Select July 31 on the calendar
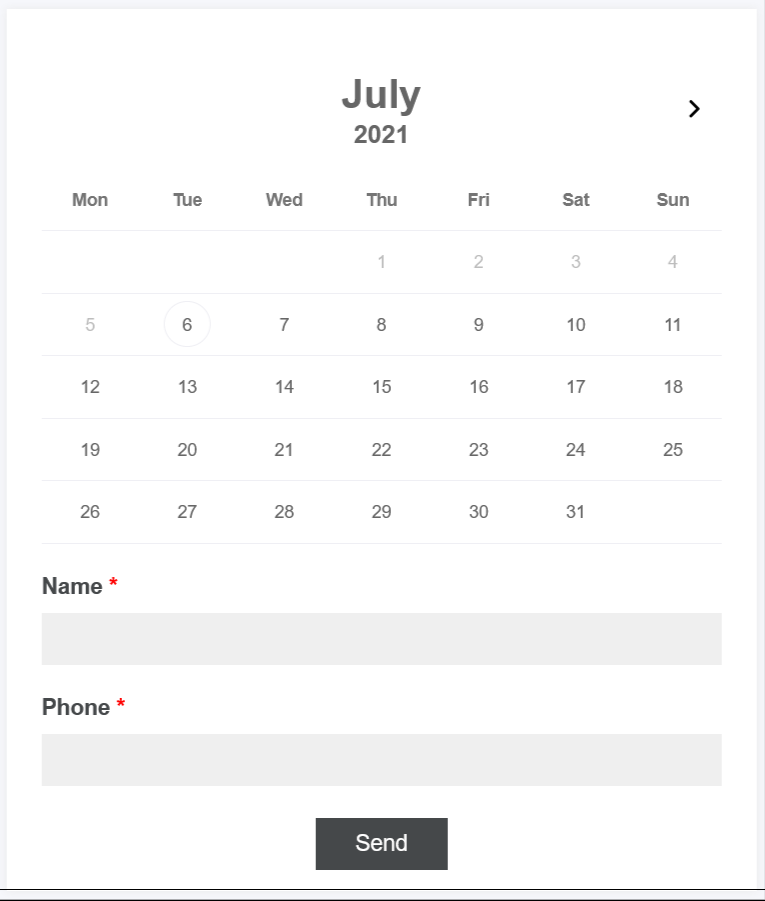 click(575, 512)
